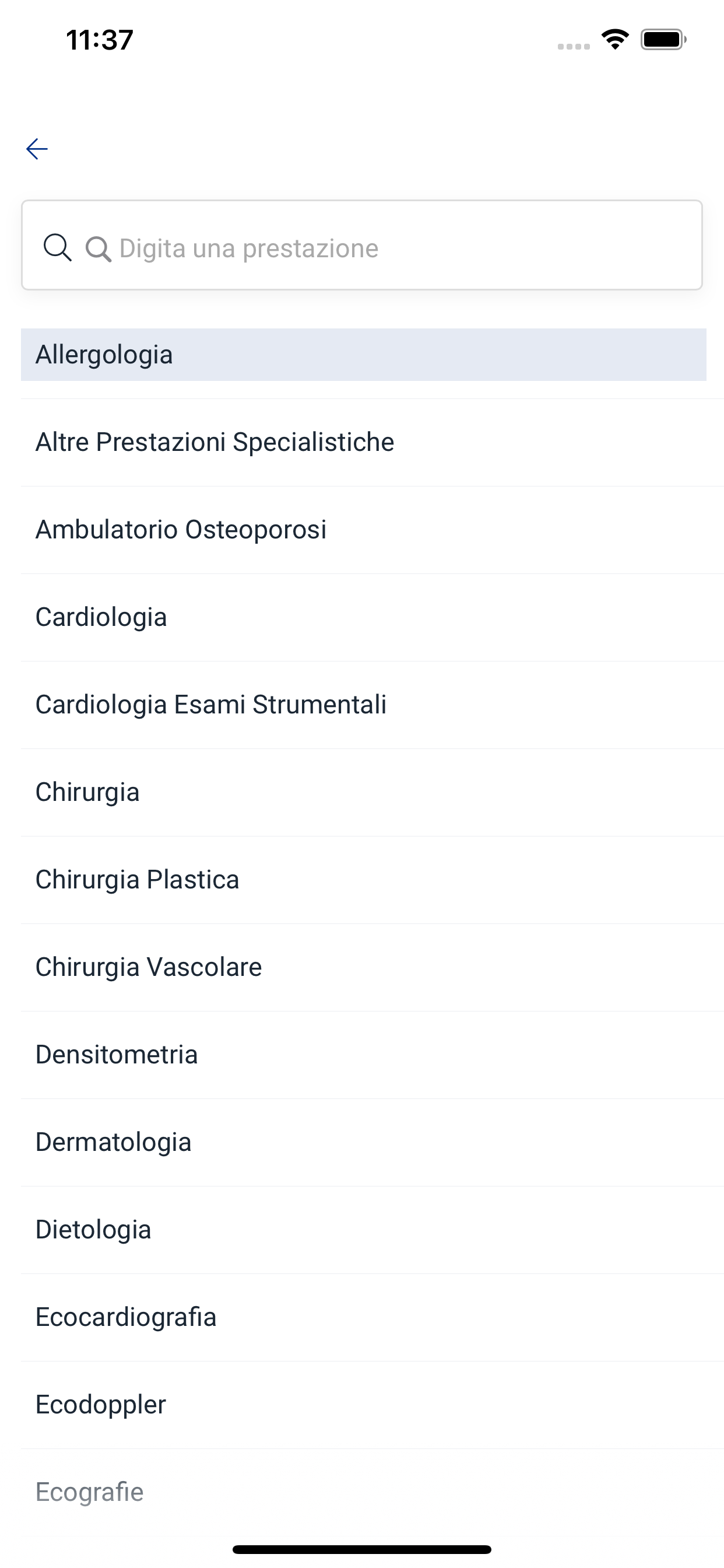
Task: Open Cardiologia Esami Strumentali
Action: click(x=372, y=705)
